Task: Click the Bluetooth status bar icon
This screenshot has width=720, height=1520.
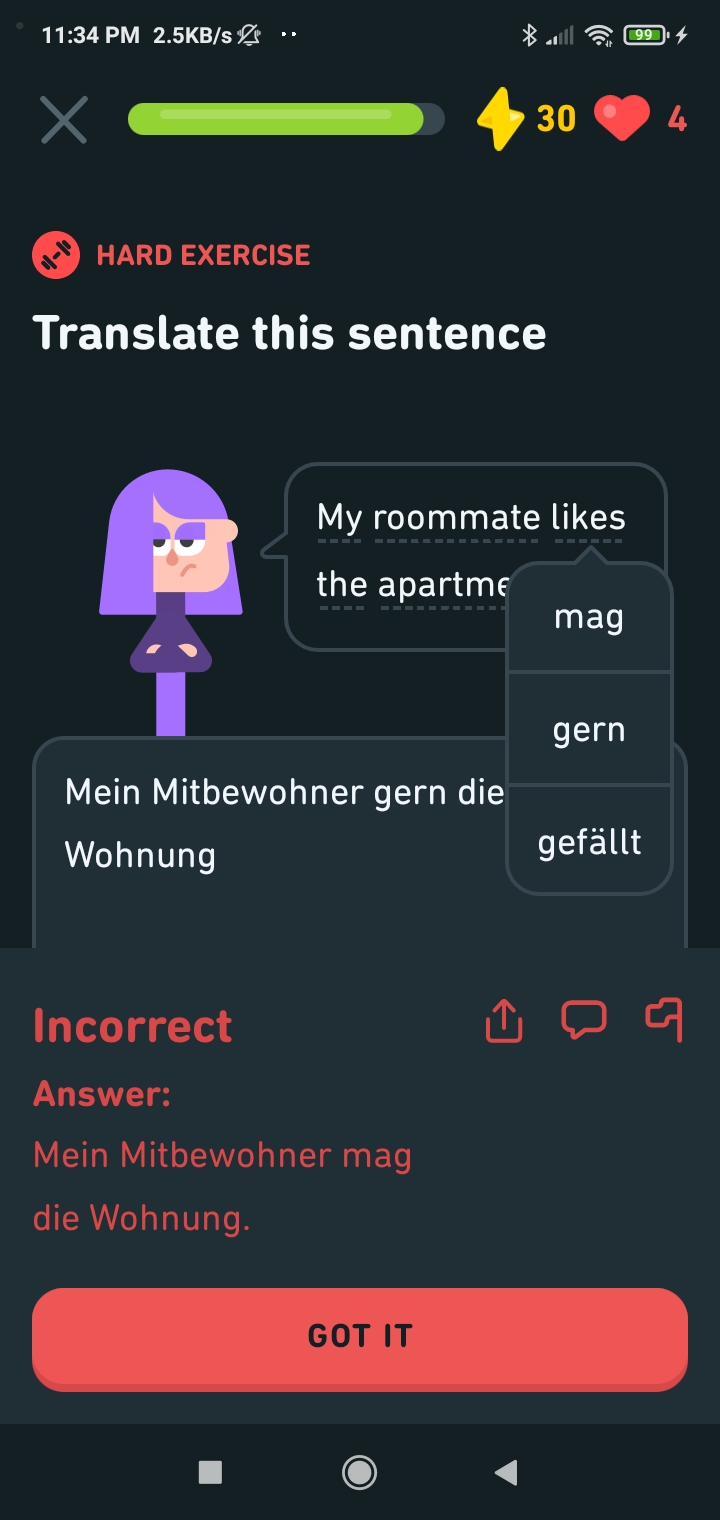Action: pos(531,33)
